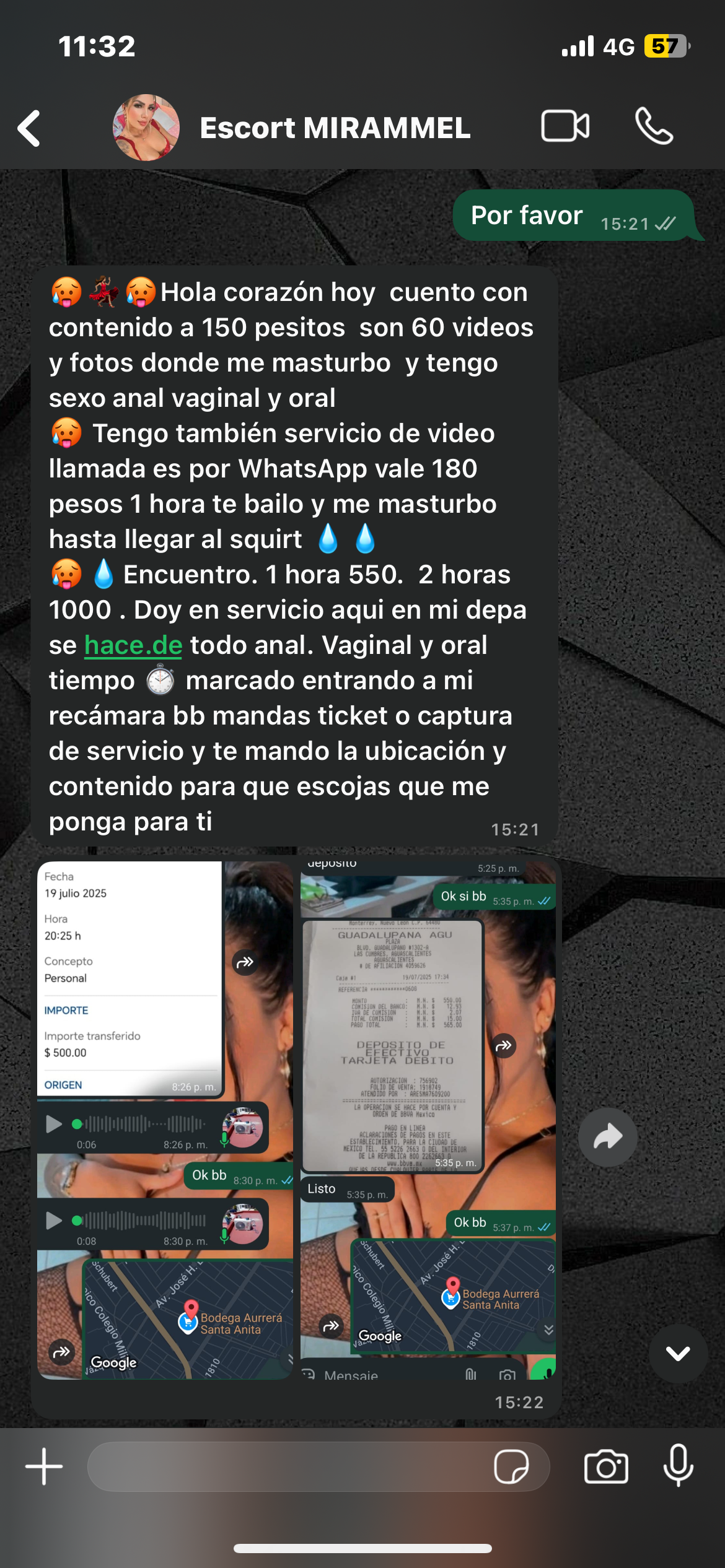This screenshot has width=725, height=1568.
Task: Open the sticker picker
Action: tap(511, 1466)
